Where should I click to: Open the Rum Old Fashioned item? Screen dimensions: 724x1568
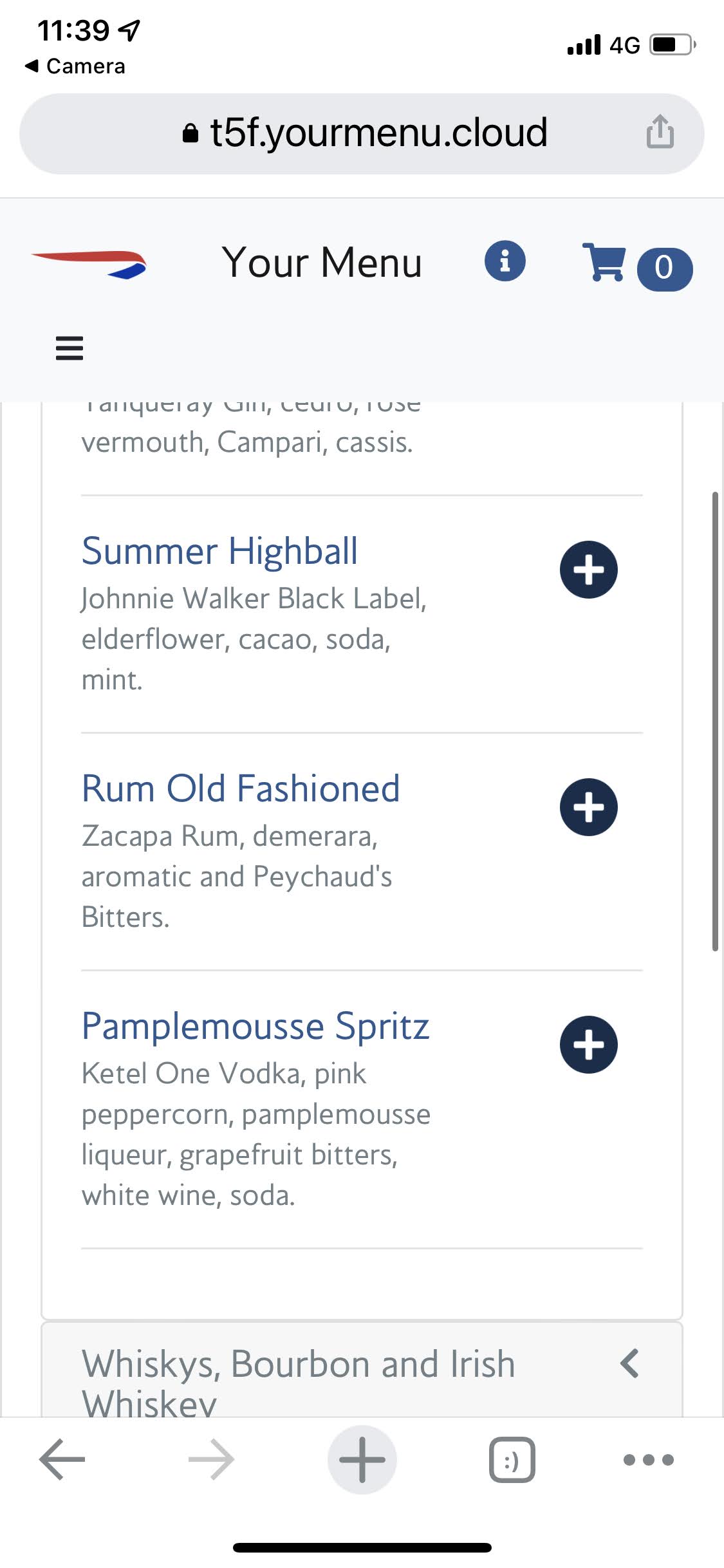(241, 789)
